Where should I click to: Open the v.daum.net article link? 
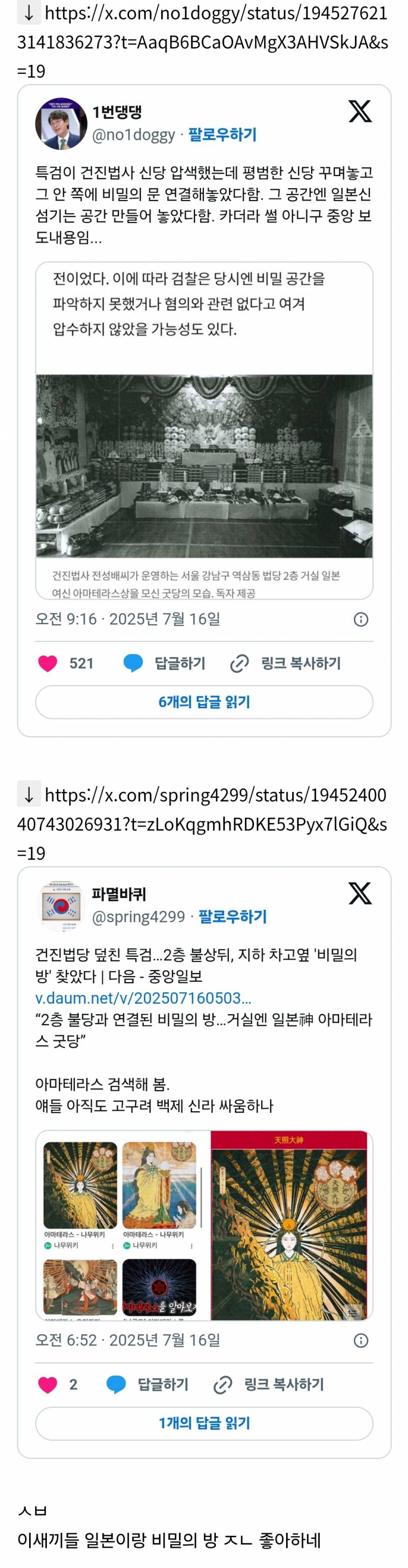pos(143,998)
